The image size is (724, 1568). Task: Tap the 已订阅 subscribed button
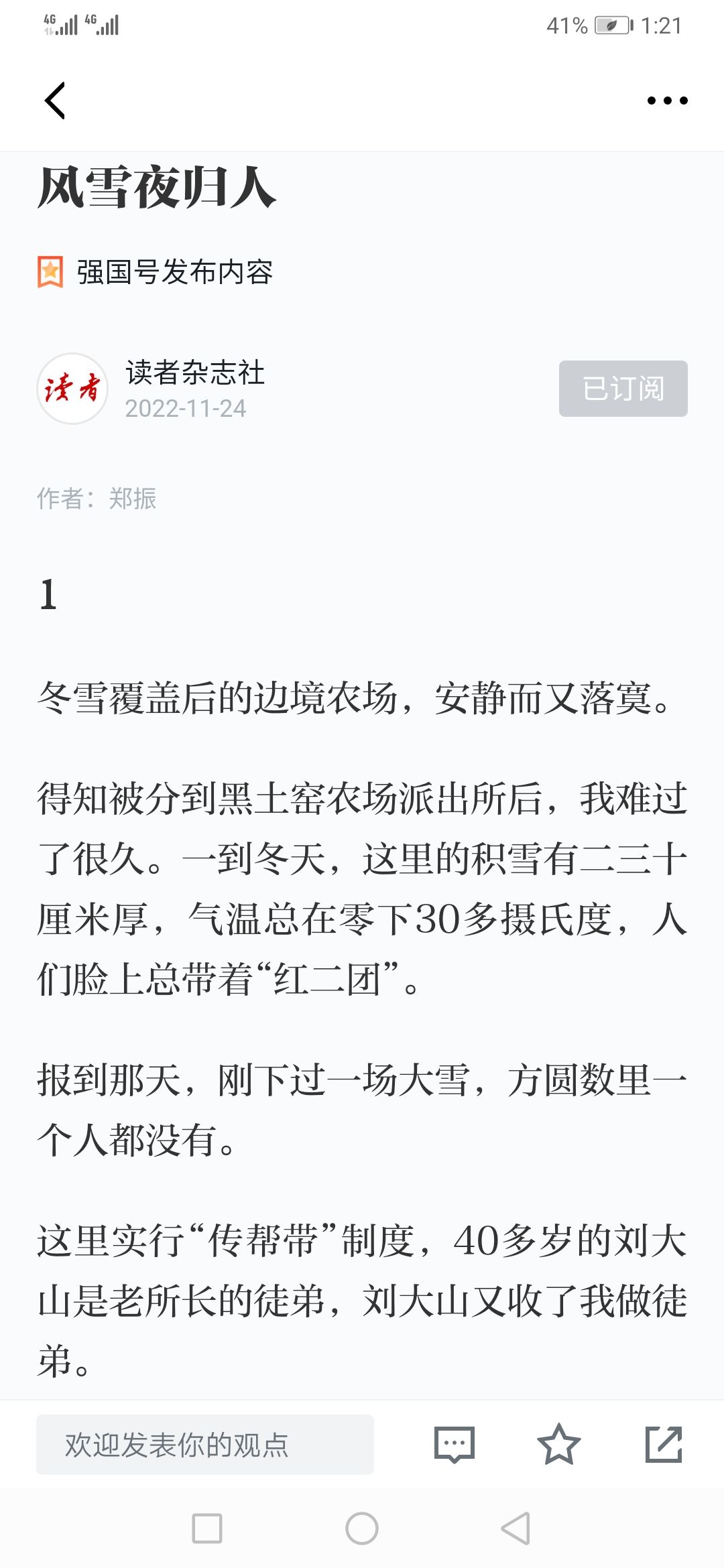623,389
